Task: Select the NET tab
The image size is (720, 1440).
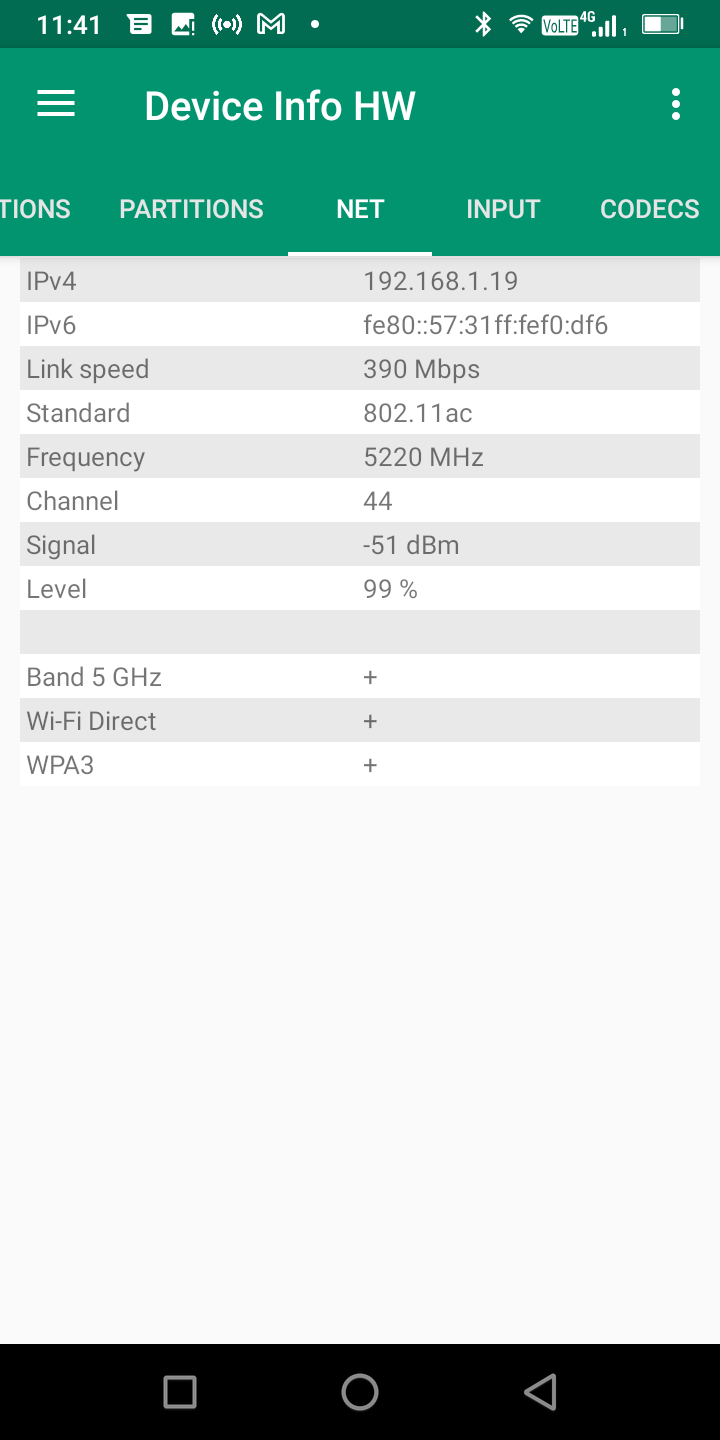Action: (x=360, y=209)
